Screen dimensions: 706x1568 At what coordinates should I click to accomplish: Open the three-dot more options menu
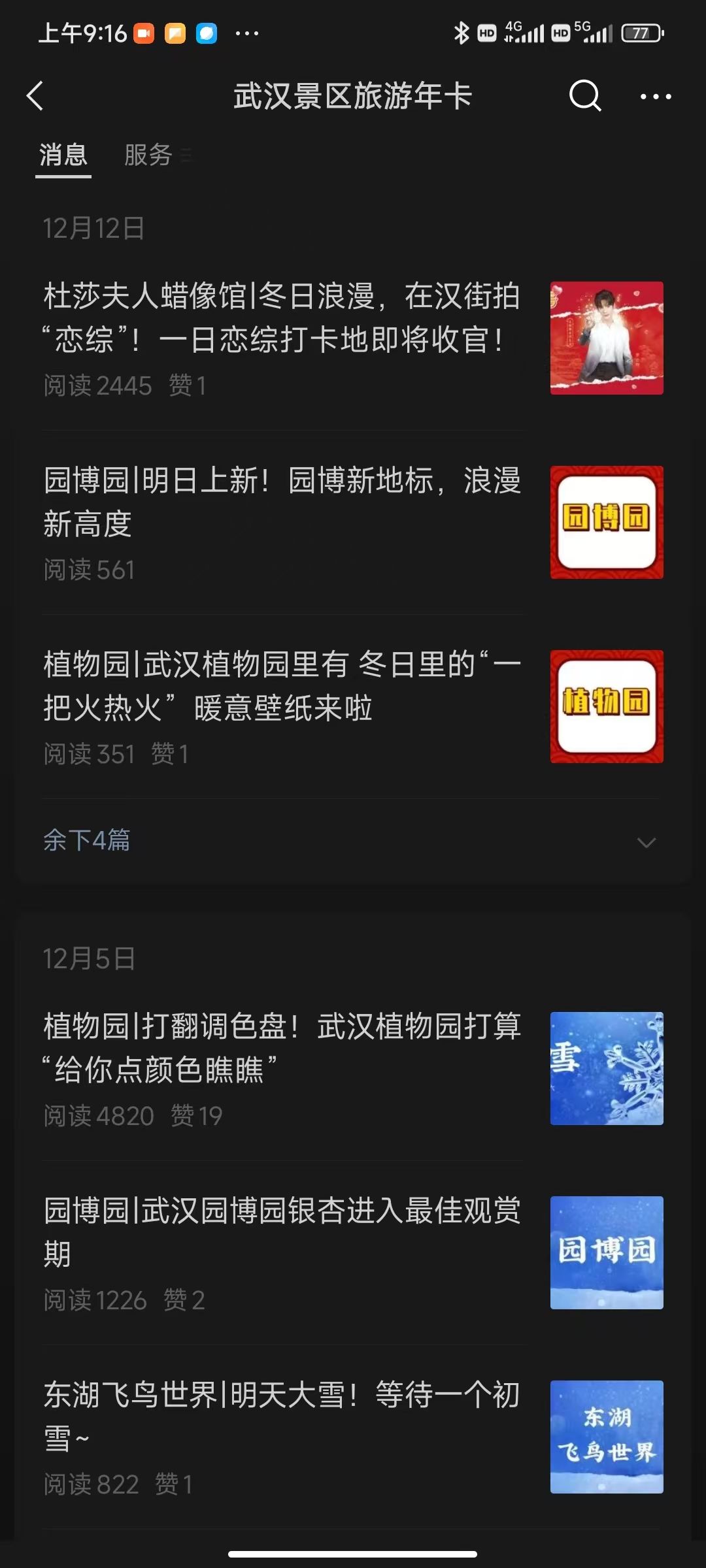[x=655, y=97]
